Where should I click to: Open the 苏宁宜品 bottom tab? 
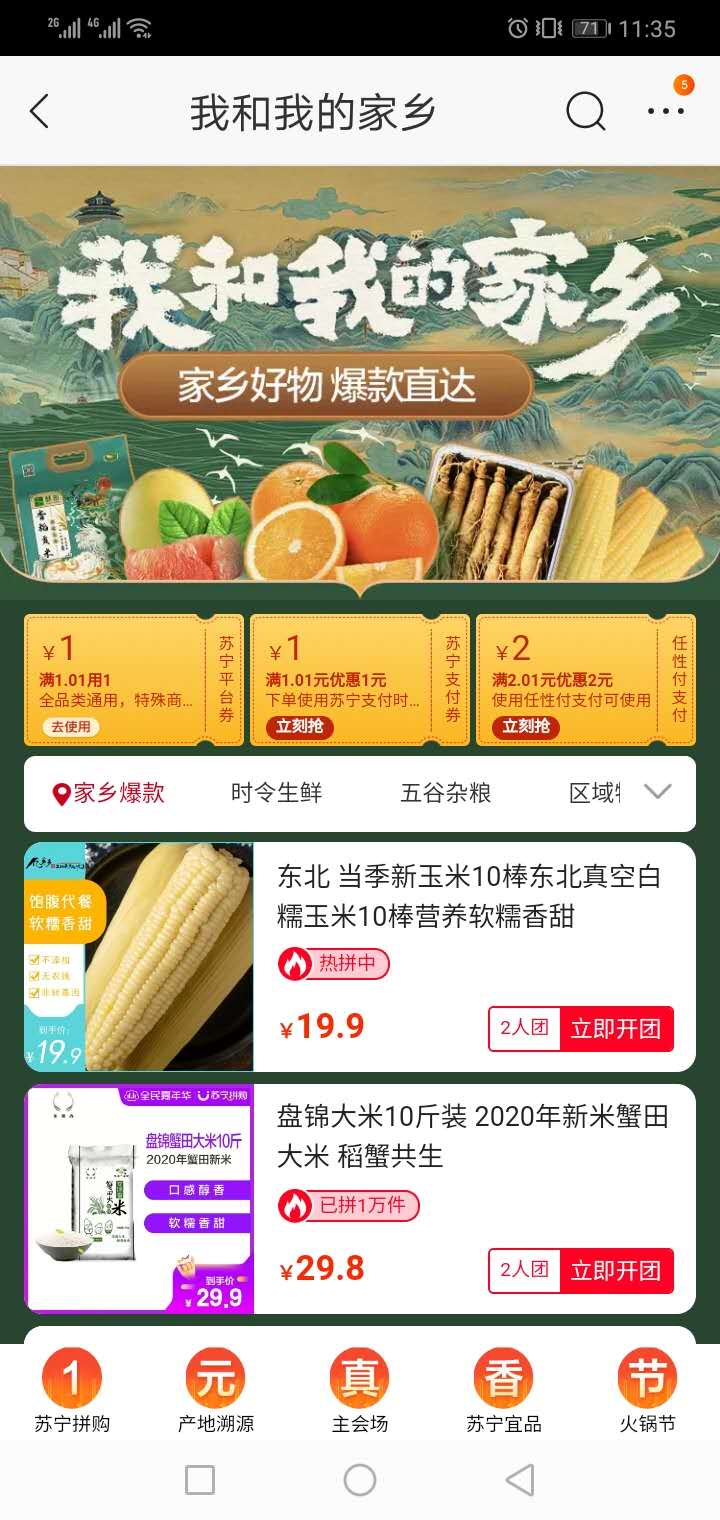504,1390
